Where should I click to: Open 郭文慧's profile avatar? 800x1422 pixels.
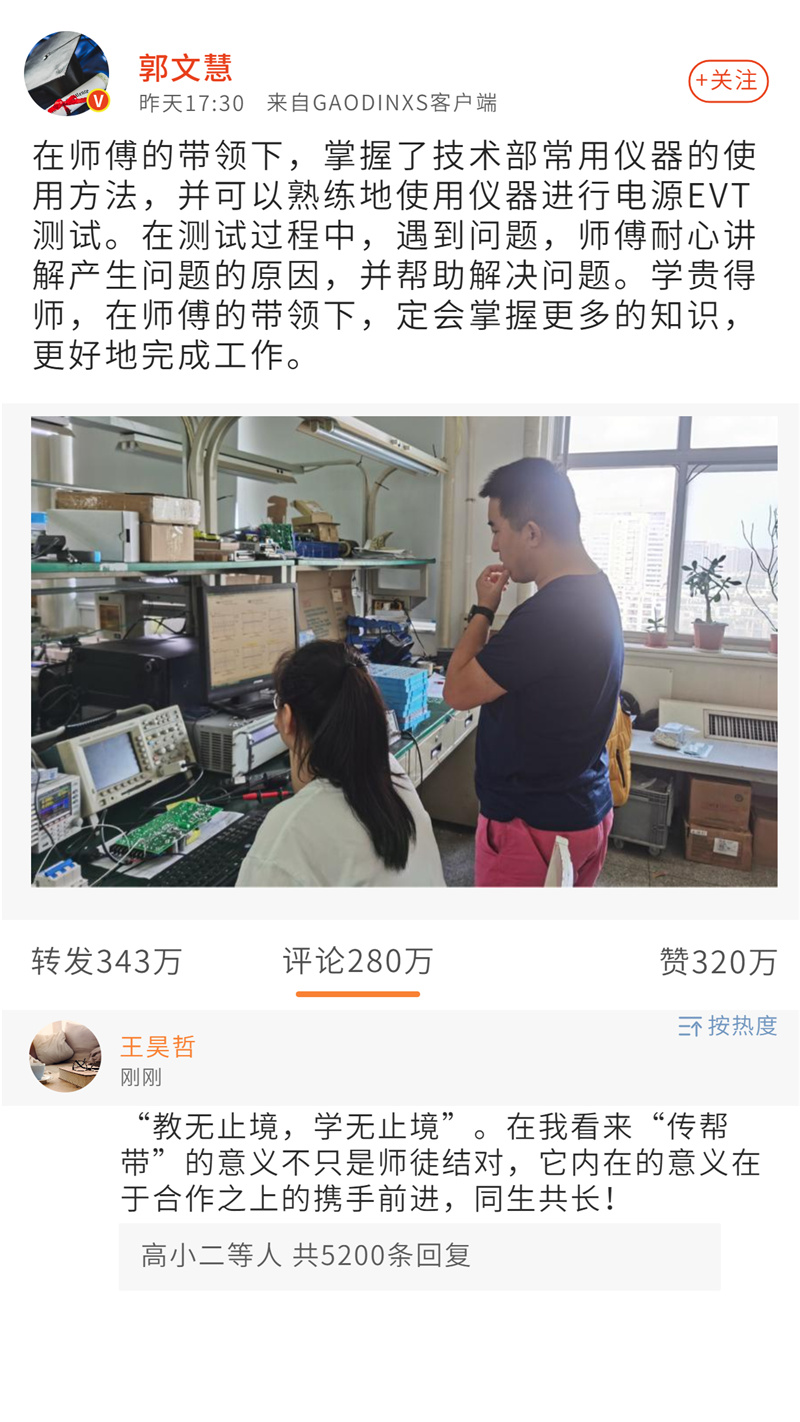[x=66, y=73]
